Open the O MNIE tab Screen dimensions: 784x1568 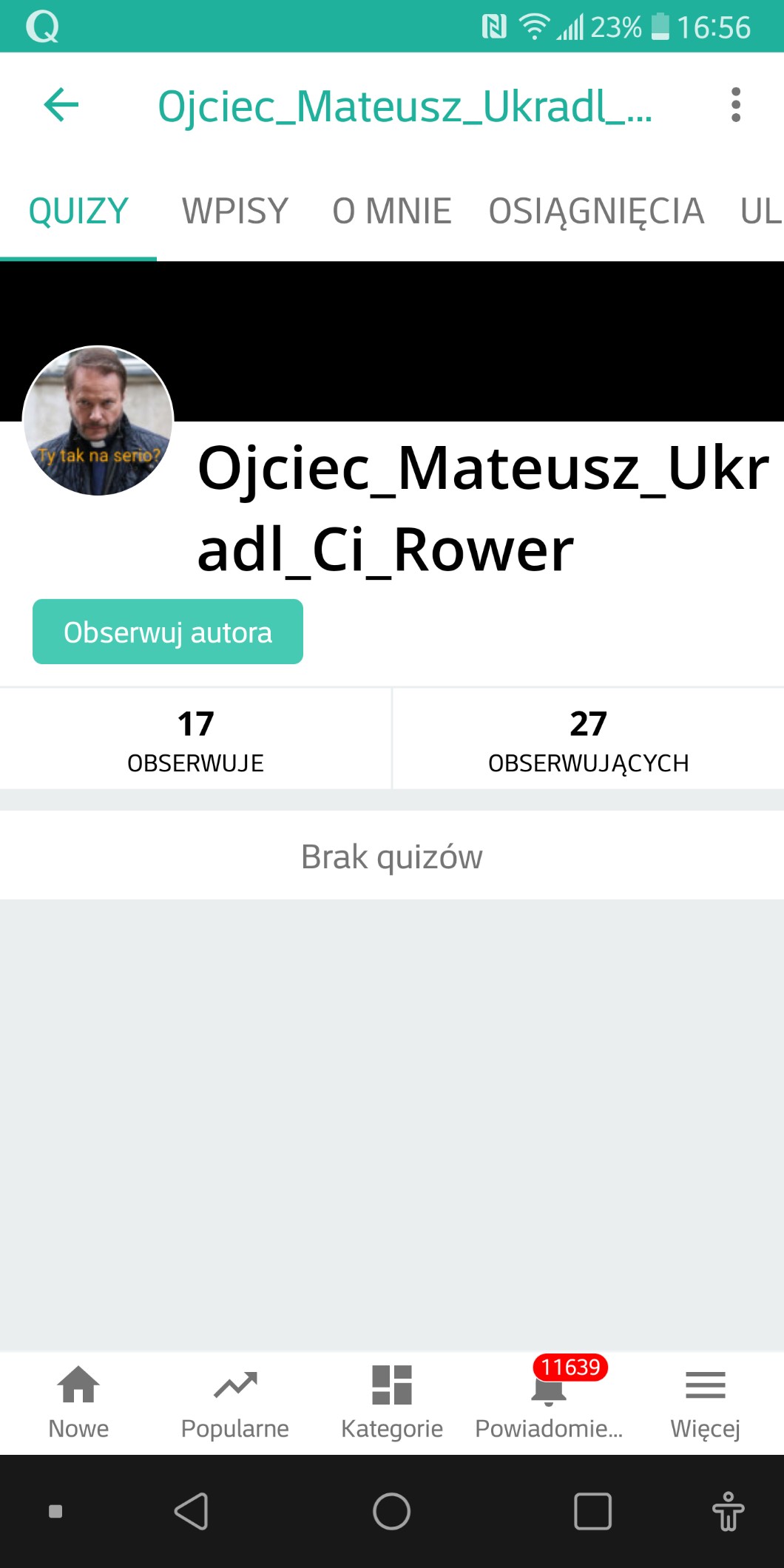pos(391,212)
